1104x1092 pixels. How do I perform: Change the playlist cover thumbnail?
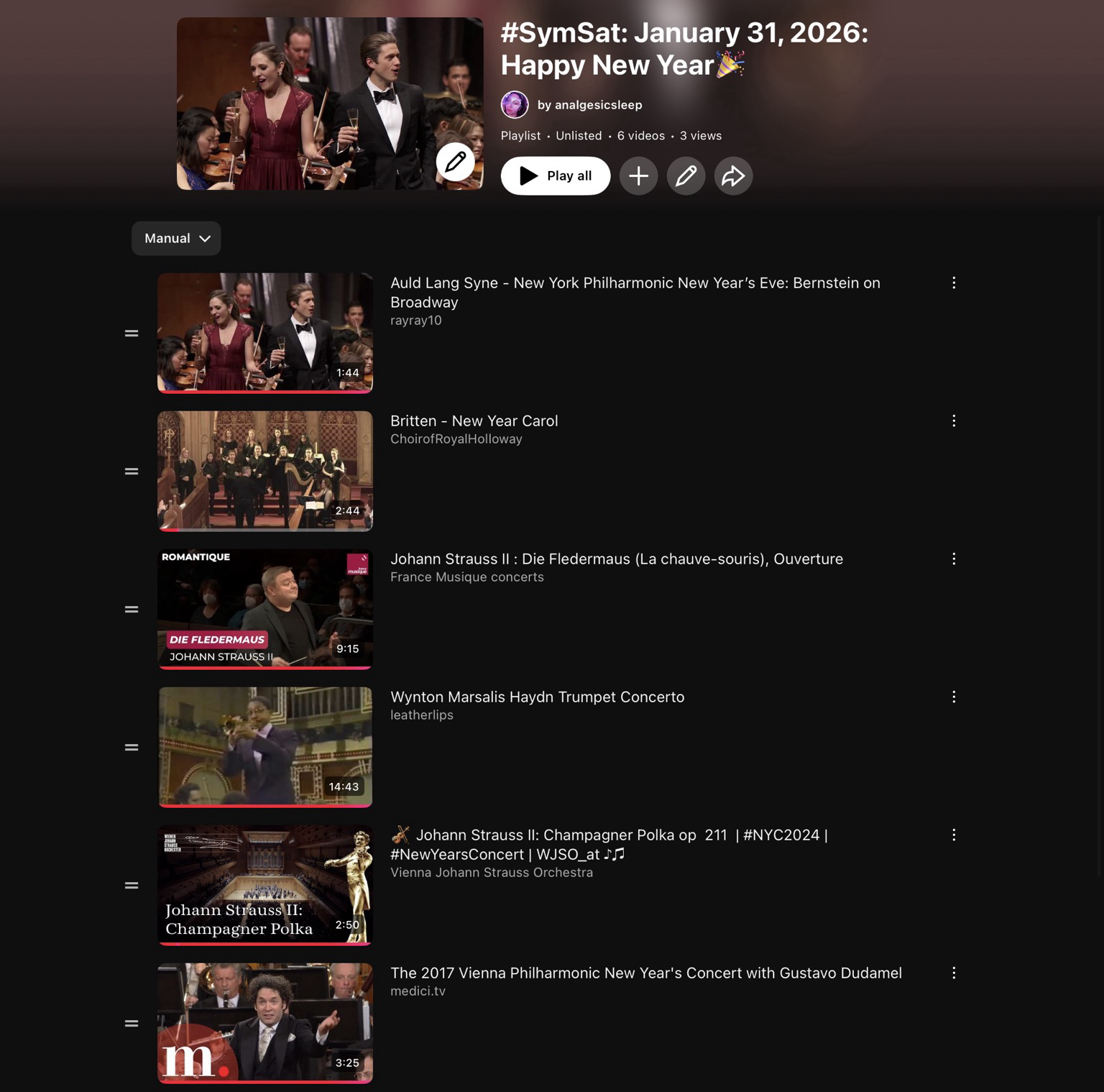click(x=455, y=162)
